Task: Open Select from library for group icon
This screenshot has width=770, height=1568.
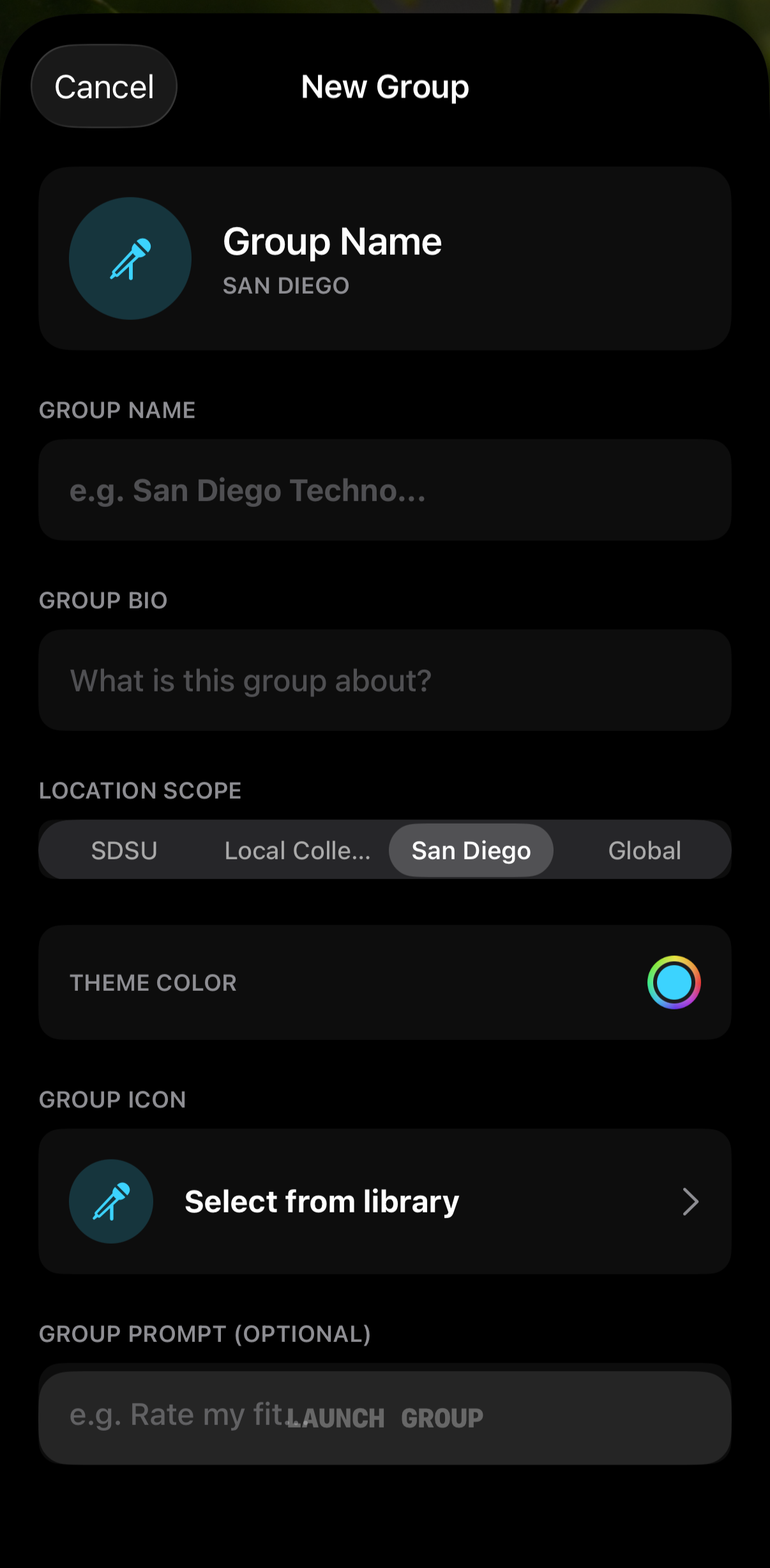Action: 384,1202
